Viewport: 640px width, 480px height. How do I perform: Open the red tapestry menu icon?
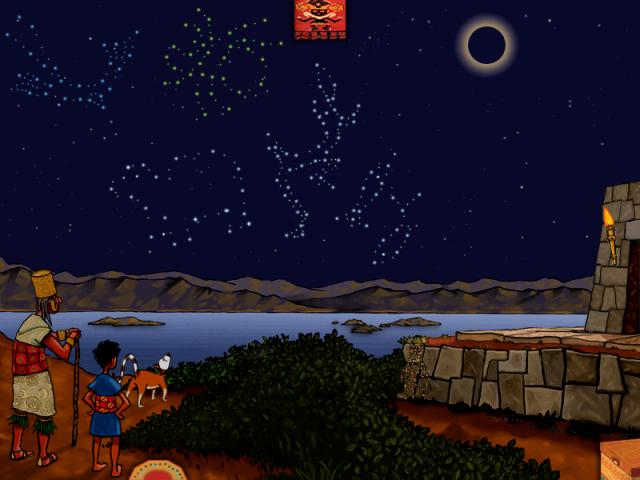click(320, 19)
